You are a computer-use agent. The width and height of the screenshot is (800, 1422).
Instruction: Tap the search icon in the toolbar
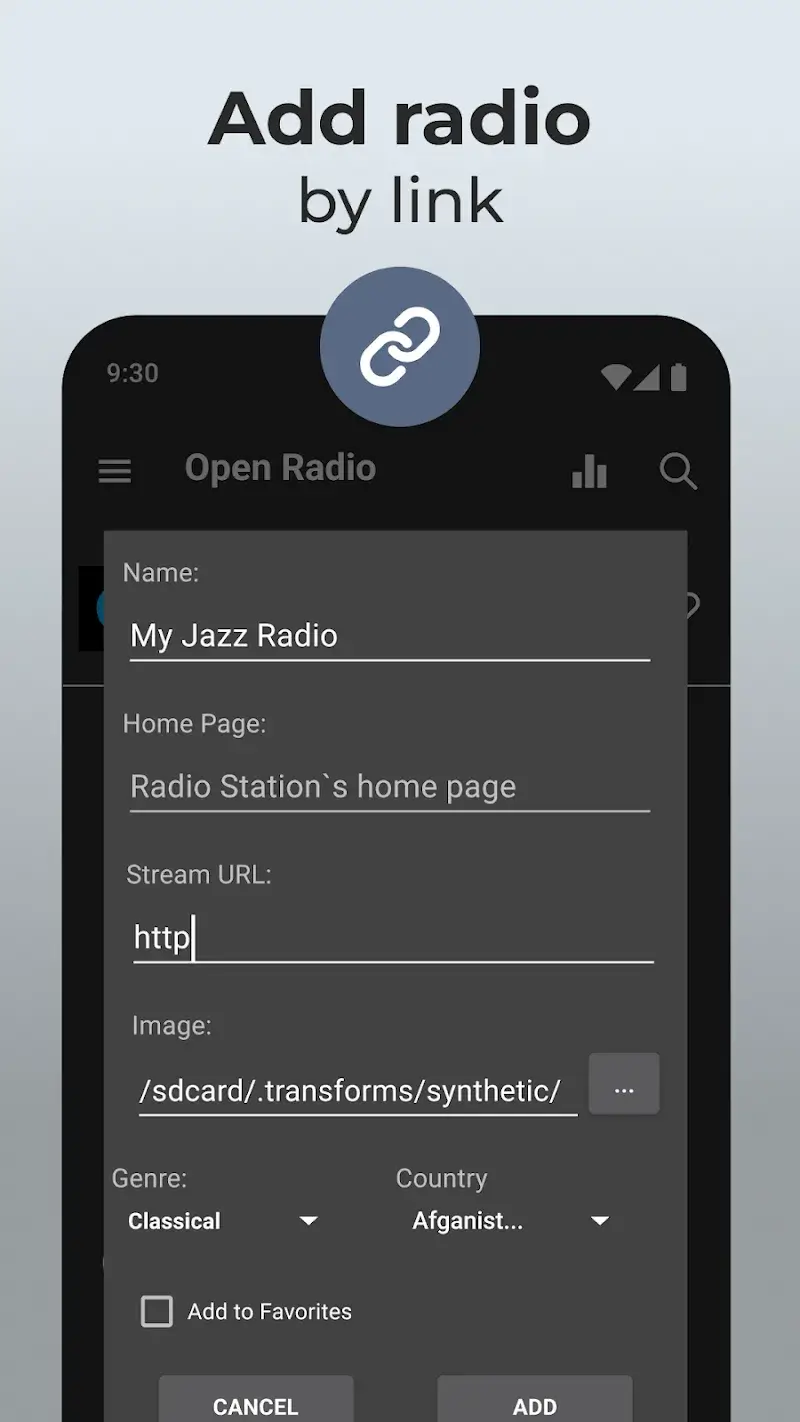678,472
